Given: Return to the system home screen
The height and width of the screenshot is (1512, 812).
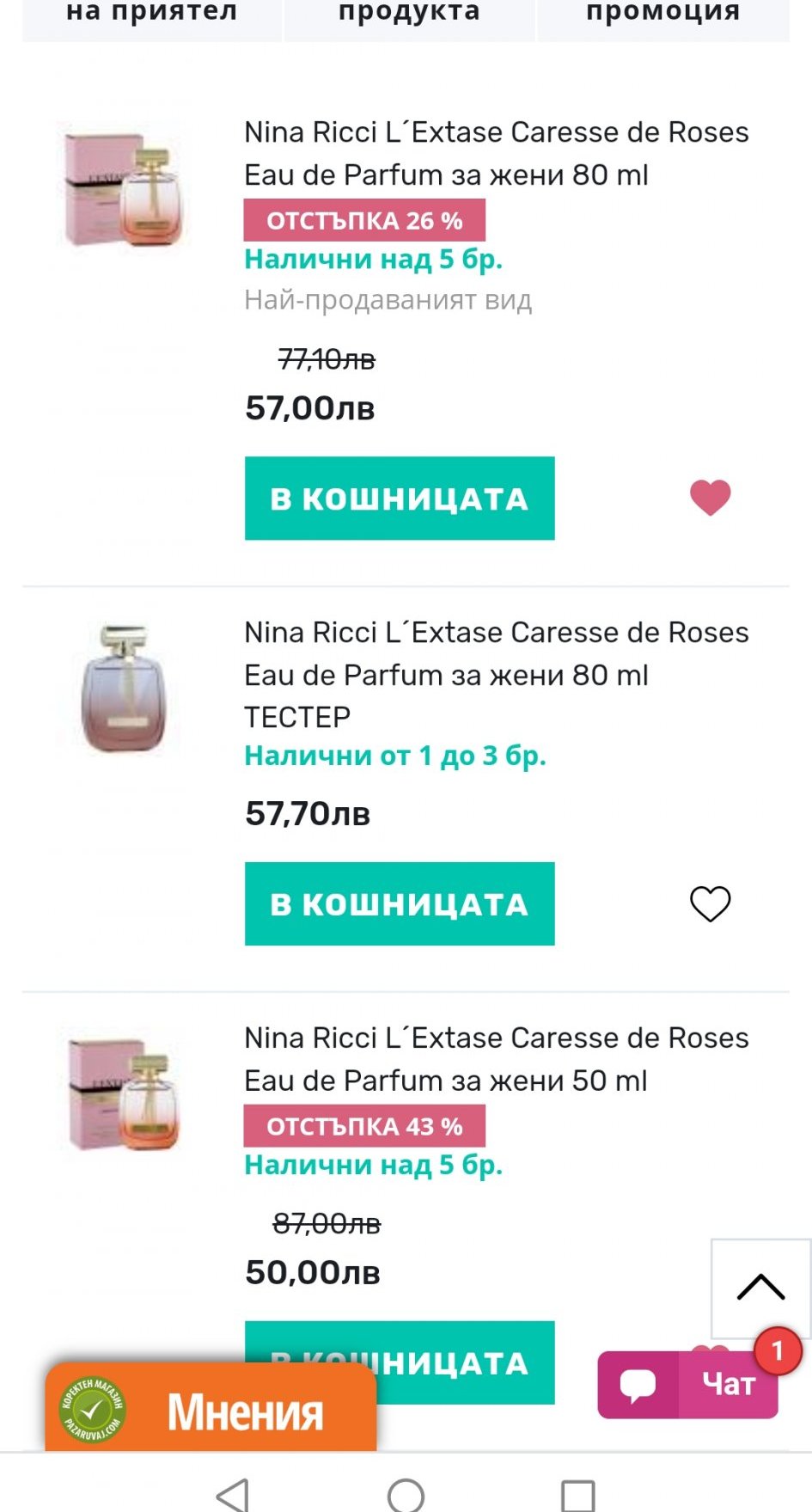Looking at the screenshot, I should [406, 1495].
